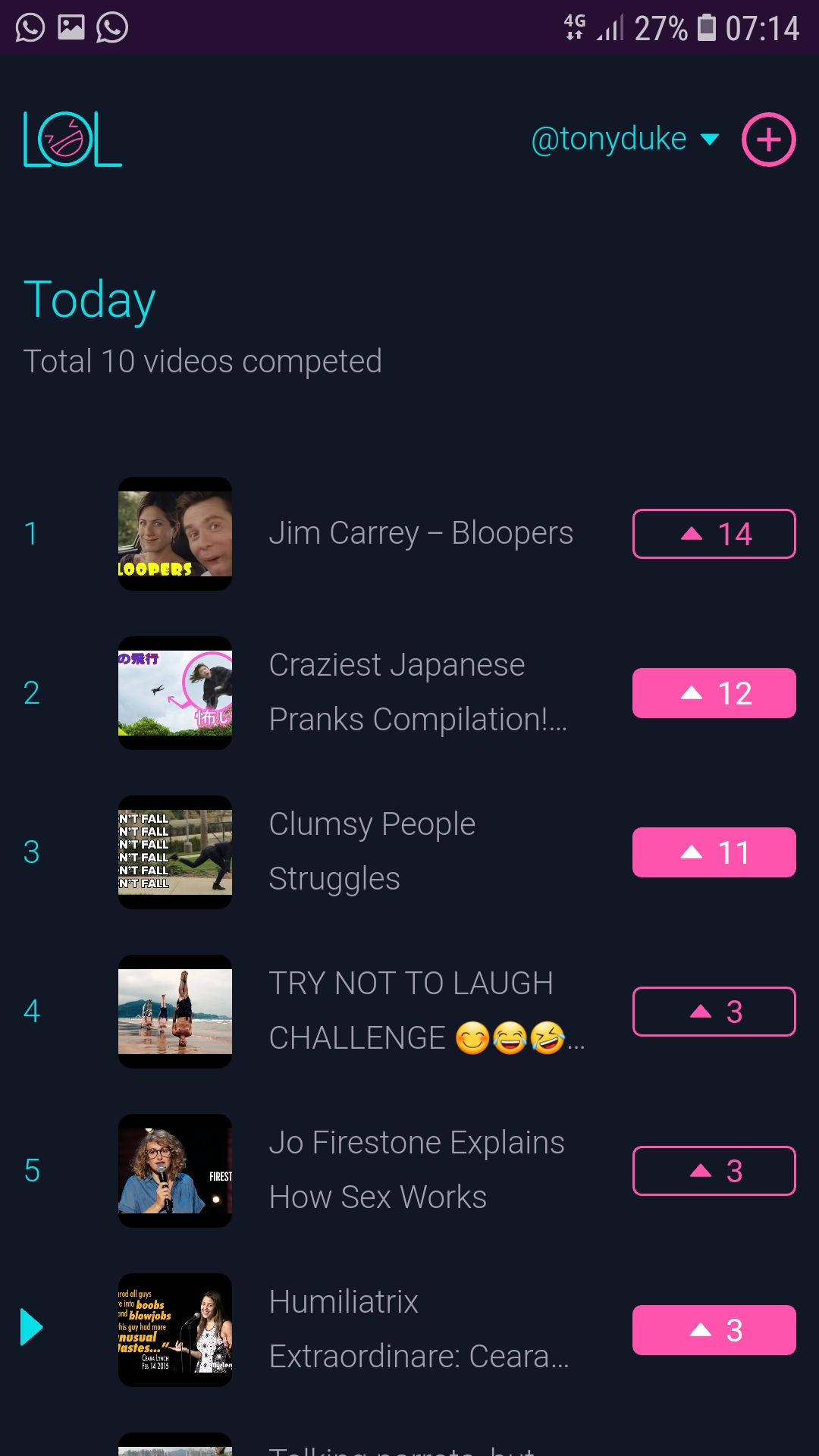This screenshot has height=1456, width=819.
Task: Open the @tonyduke account dropdown
Action: tap(708, 139)
